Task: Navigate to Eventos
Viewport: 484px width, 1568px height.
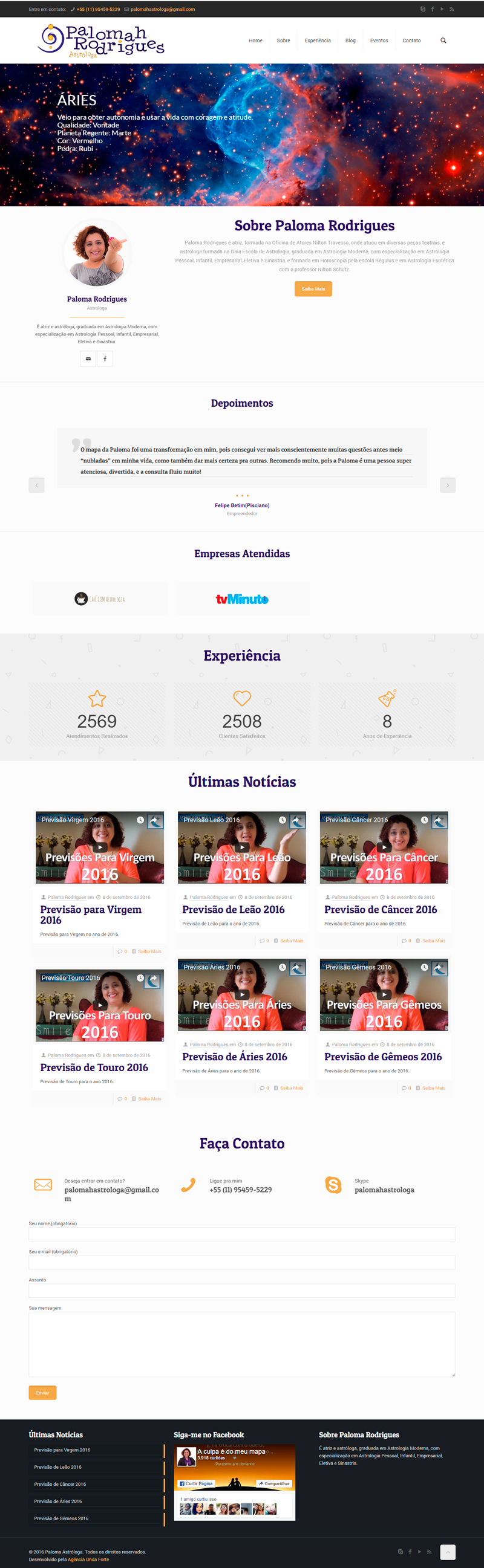Action: coord(379,40)
